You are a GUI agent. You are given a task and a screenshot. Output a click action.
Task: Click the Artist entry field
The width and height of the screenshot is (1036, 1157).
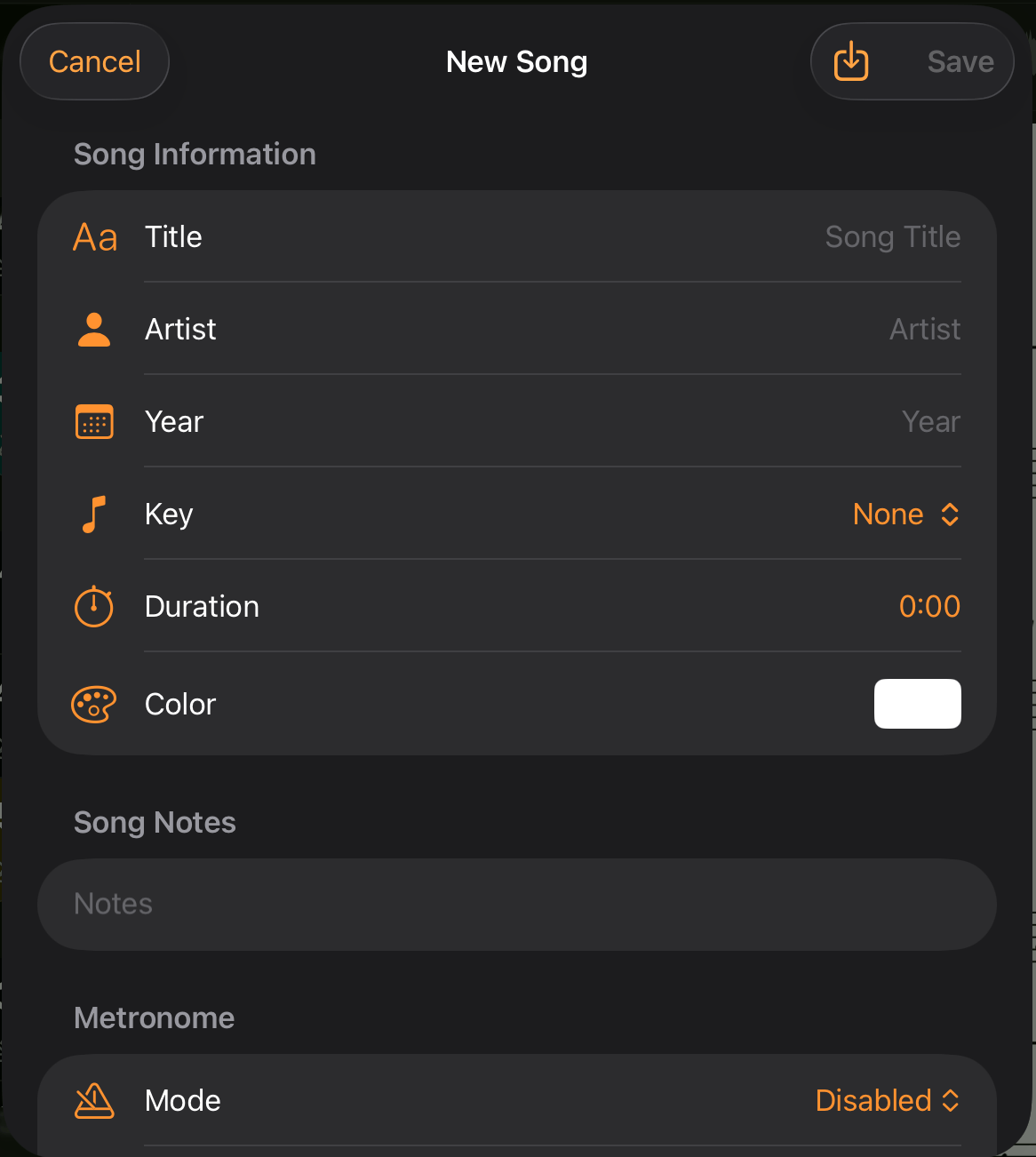click(x=924, y=329)
